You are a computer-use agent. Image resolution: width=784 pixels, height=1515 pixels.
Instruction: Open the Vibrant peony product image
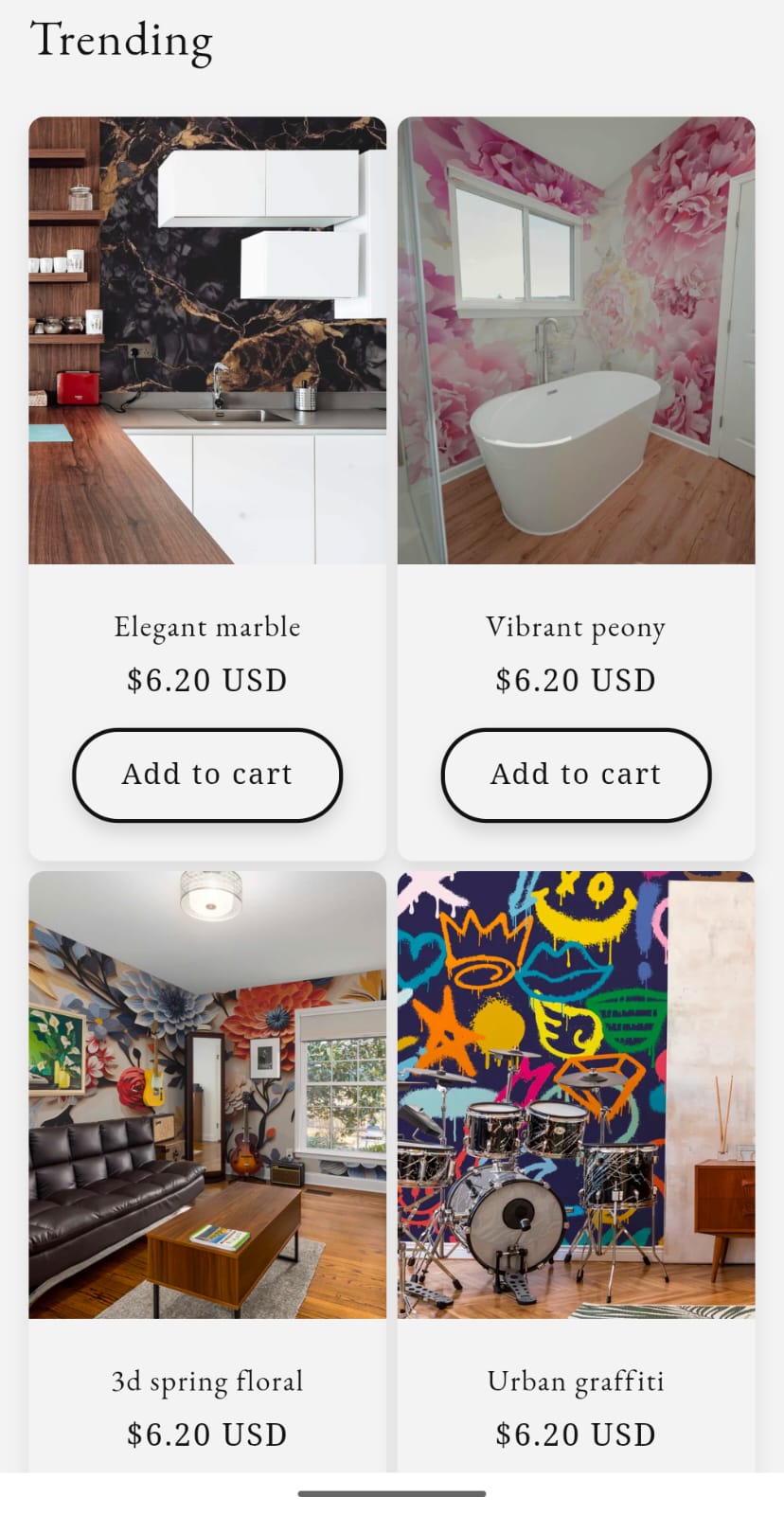click(x=576, y=341)
